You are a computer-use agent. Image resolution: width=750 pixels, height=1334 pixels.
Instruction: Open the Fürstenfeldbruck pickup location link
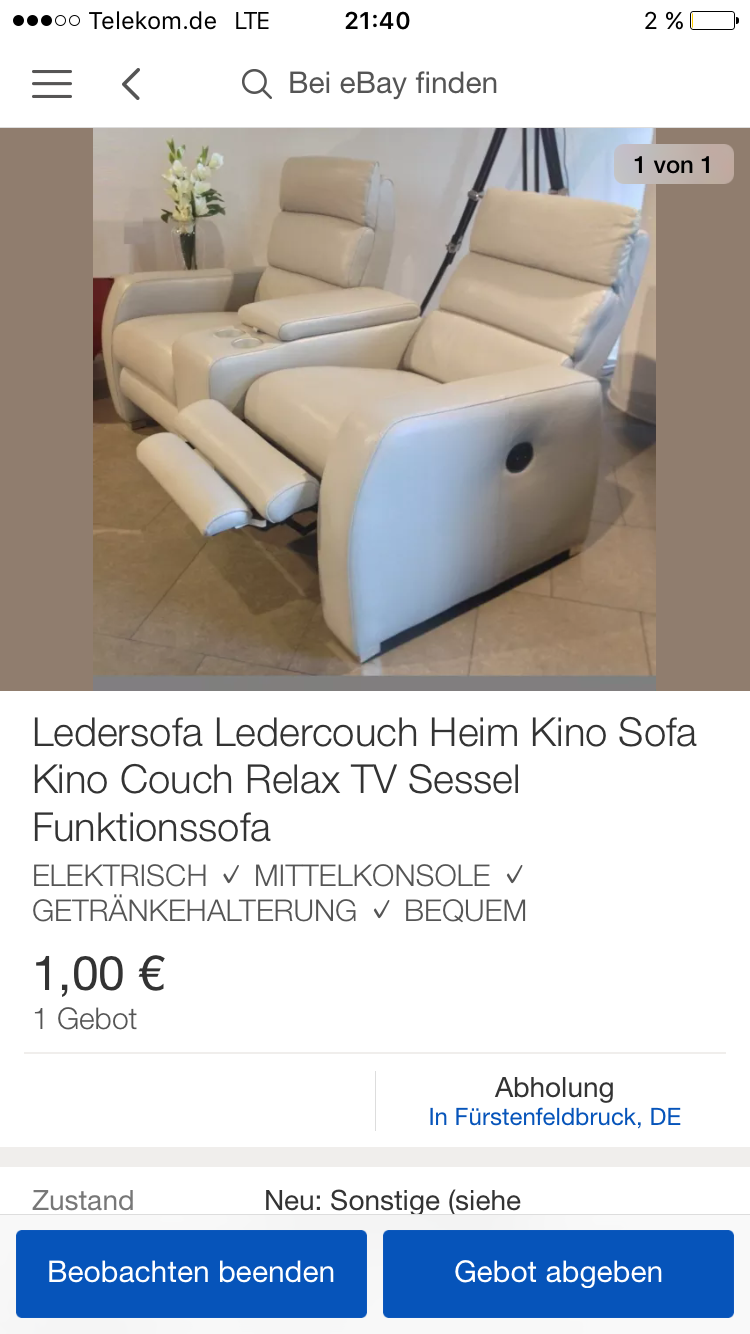554,1117
